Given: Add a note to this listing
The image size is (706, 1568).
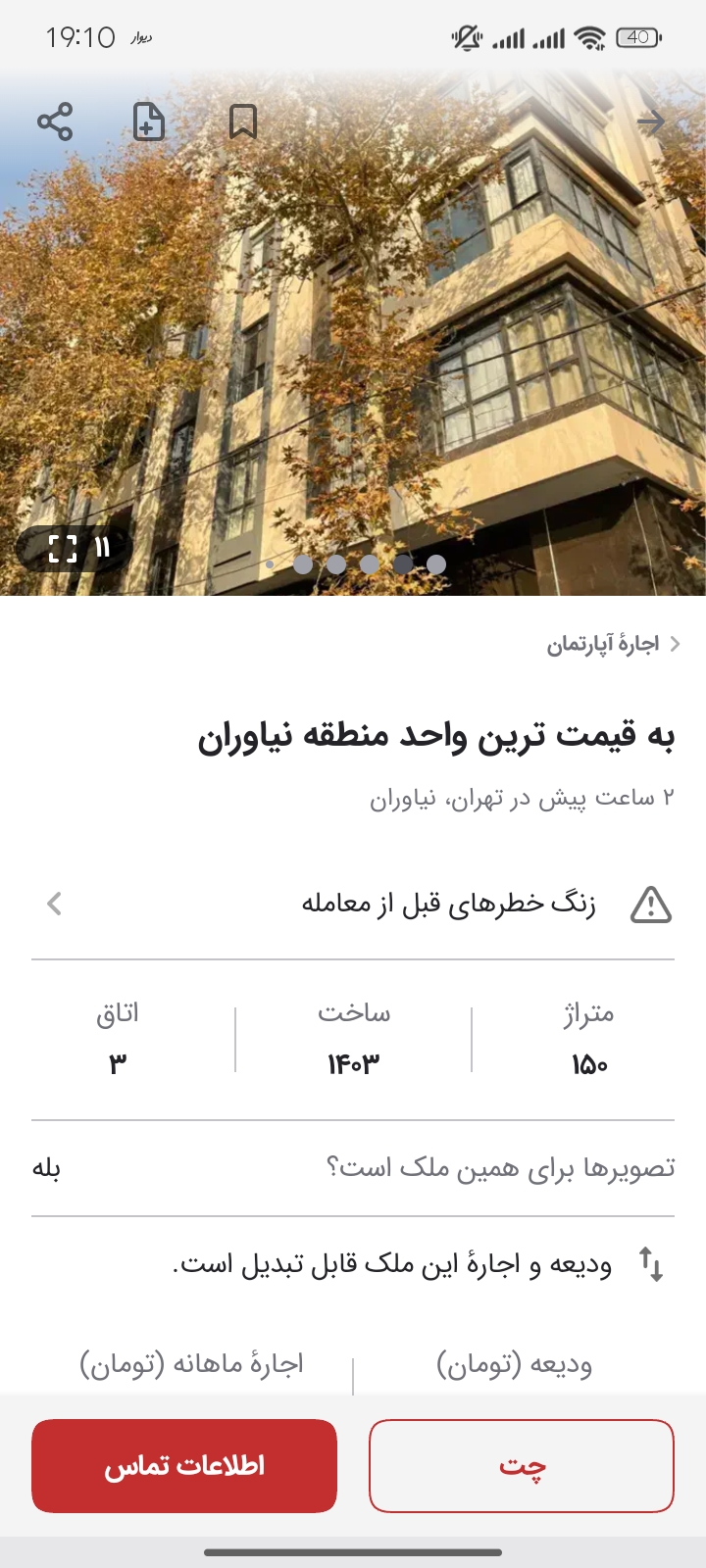Looking at the screenshot, I should coord(148,122).
